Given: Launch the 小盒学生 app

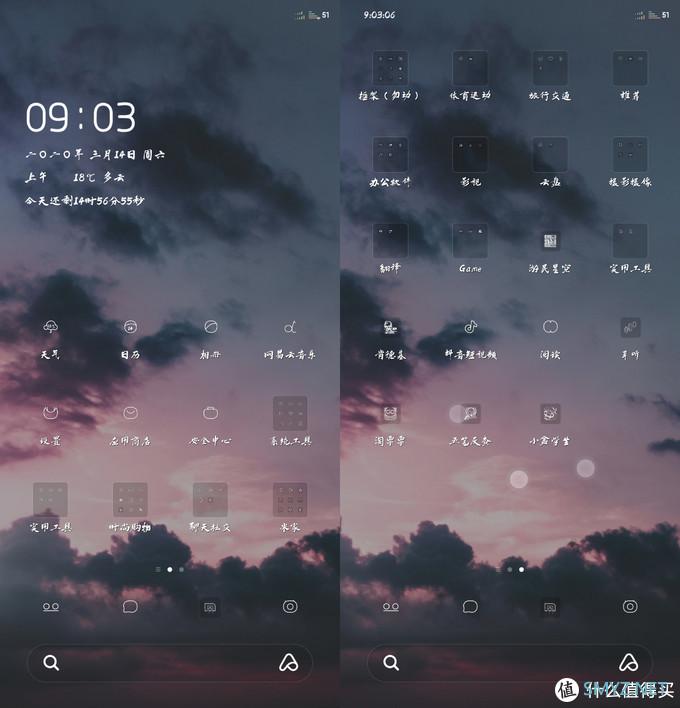Looking at the screenshot, I should pyautogui.click(x=549, y=413).
